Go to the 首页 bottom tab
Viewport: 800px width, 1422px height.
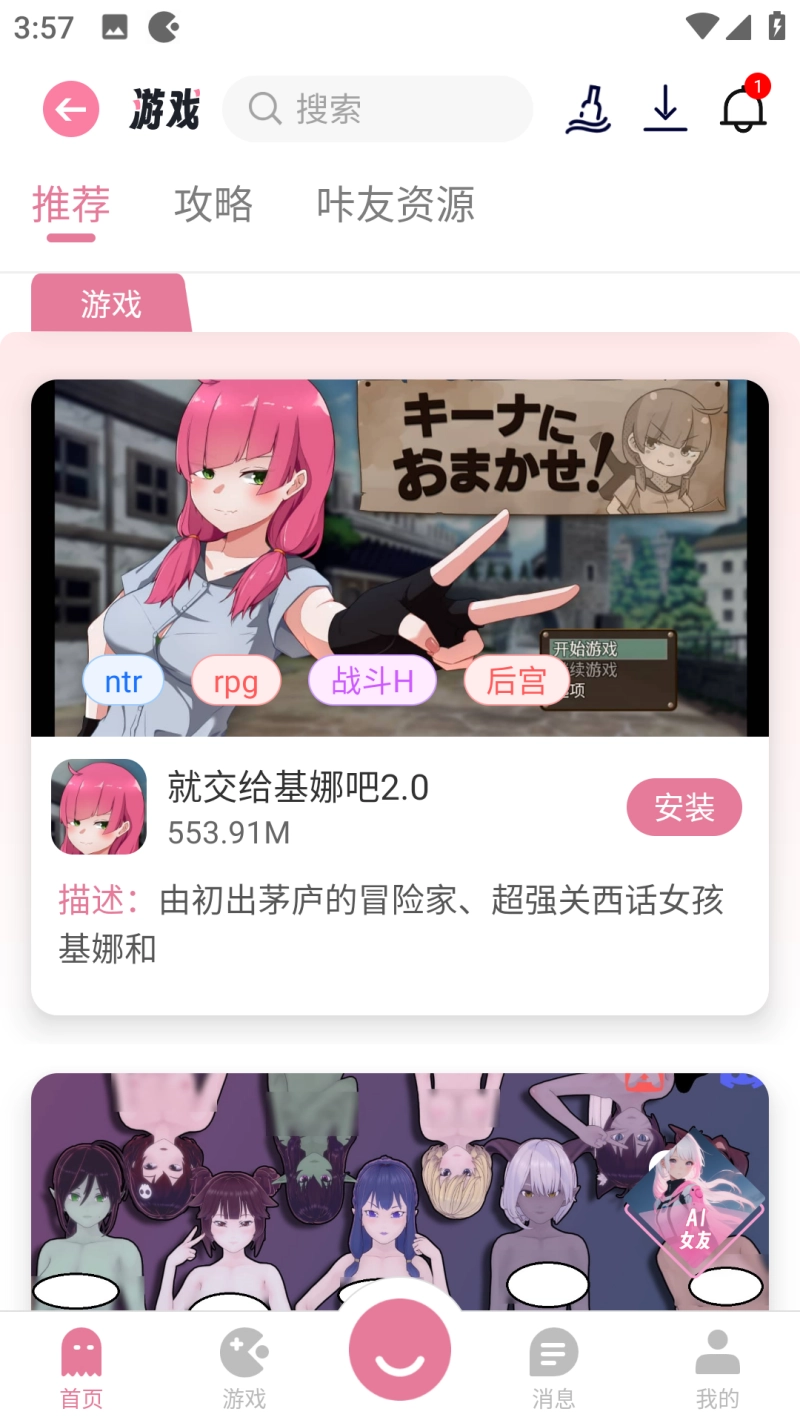point(81,1368)
